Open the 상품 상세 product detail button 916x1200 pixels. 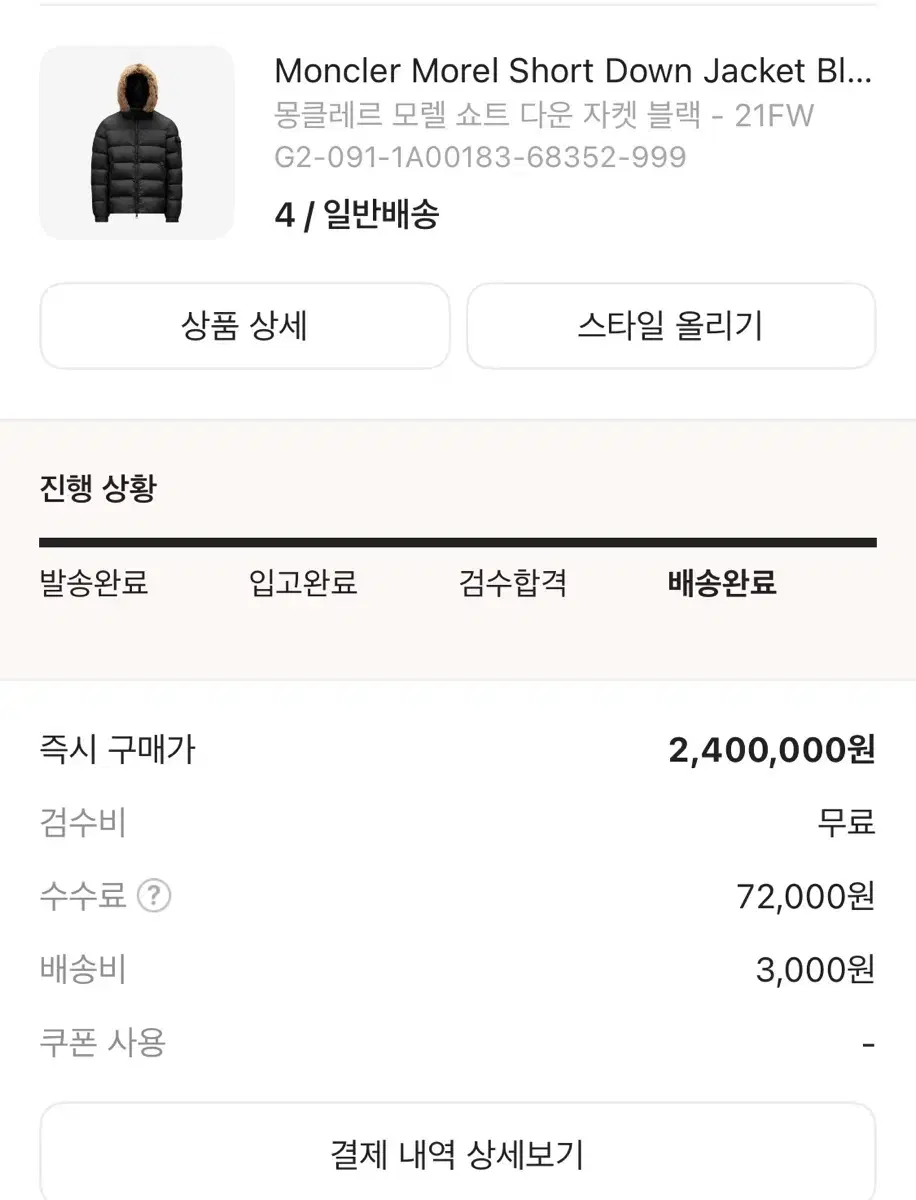point(244,325)
